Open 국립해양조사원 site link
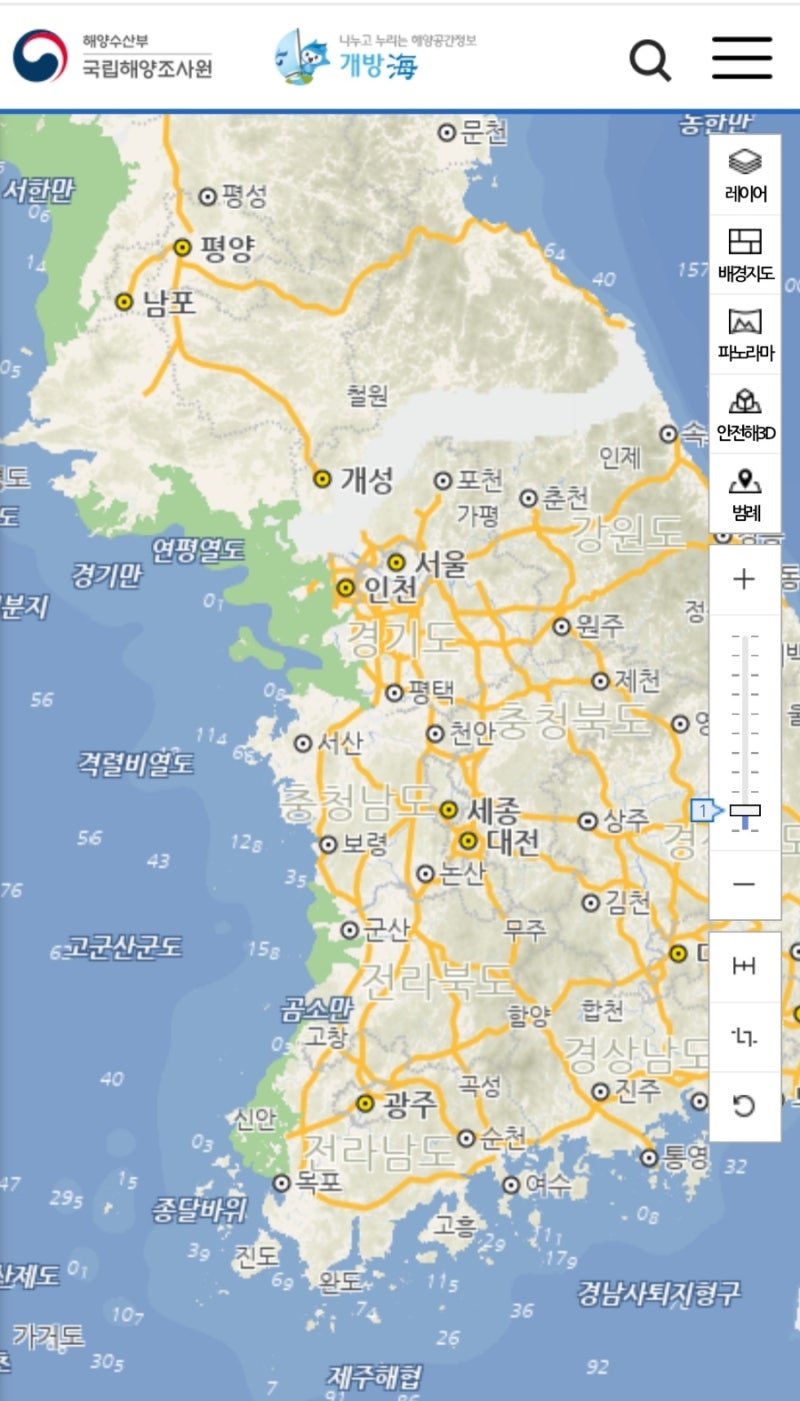 [x=112, y=57]
